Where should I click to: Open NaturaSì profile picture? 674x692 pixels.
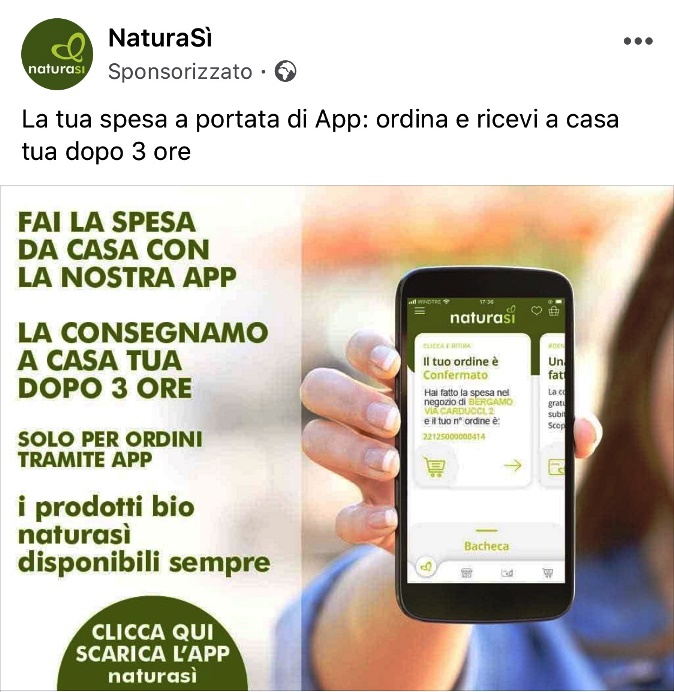pyautogui.click(x=55, y=56)
